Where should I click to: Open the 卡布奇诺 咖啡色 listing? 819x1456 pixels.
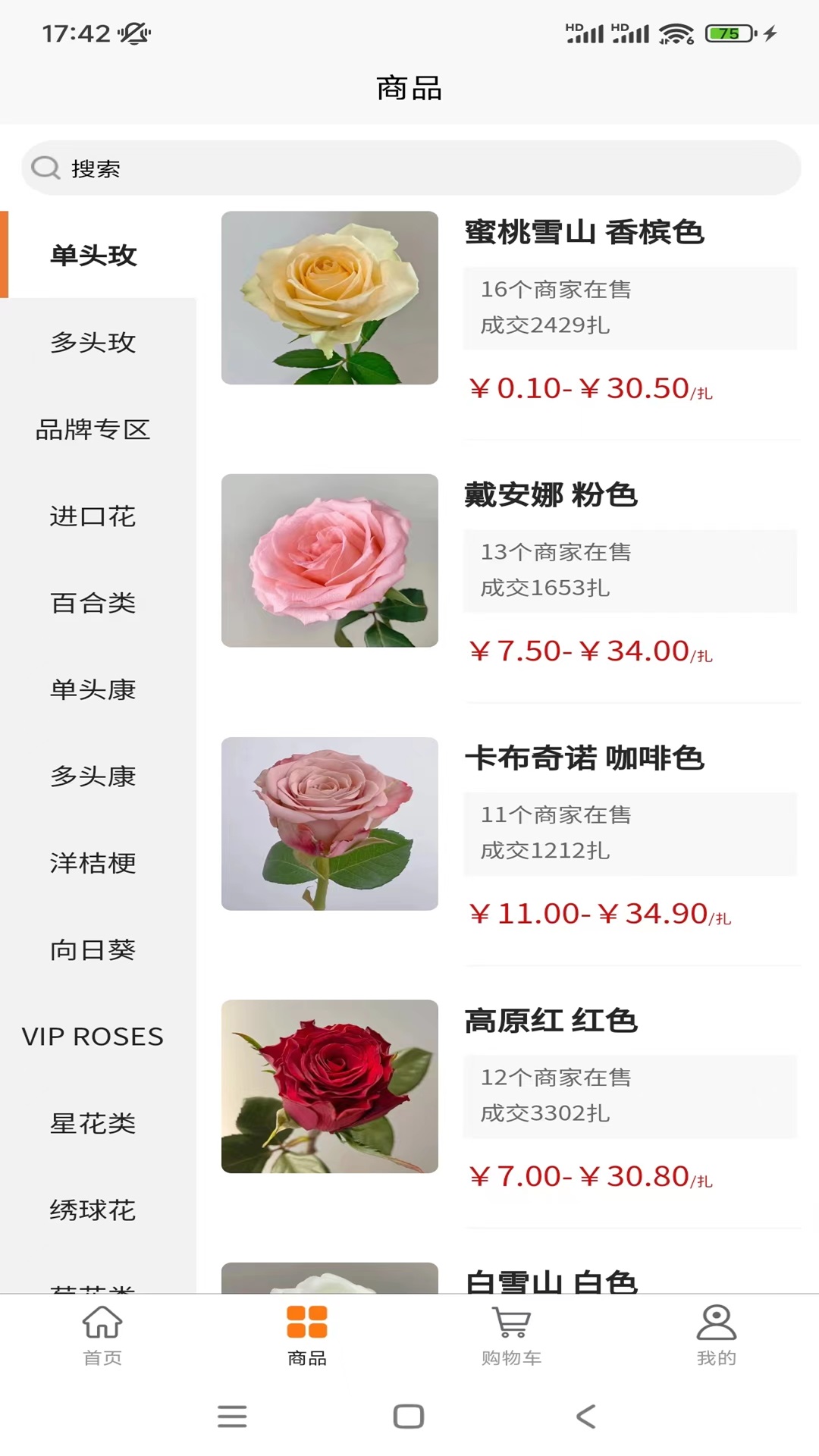(584, 758)
